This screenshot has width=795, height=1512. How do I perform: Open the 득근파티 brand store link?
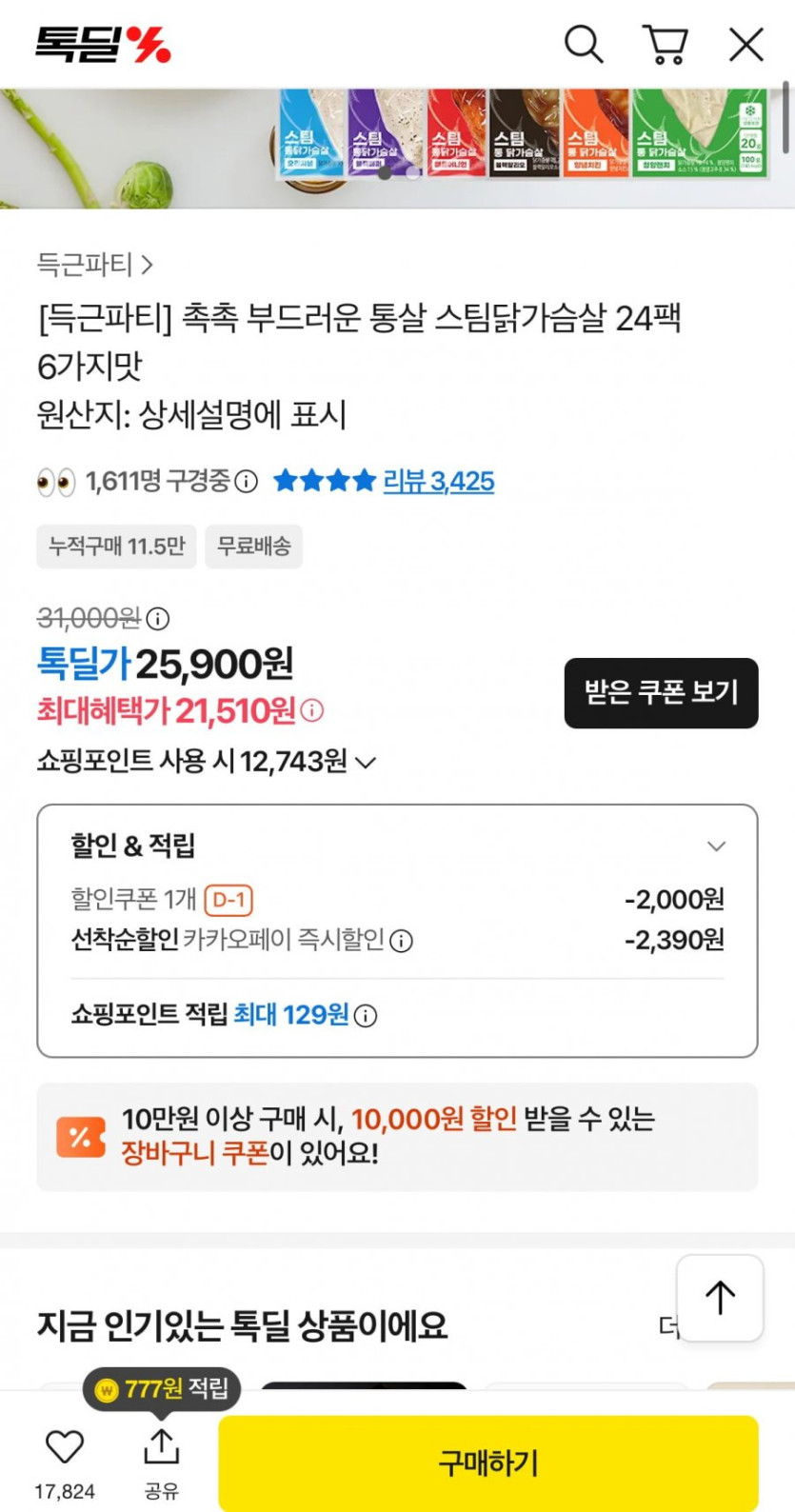pos(94,265)
